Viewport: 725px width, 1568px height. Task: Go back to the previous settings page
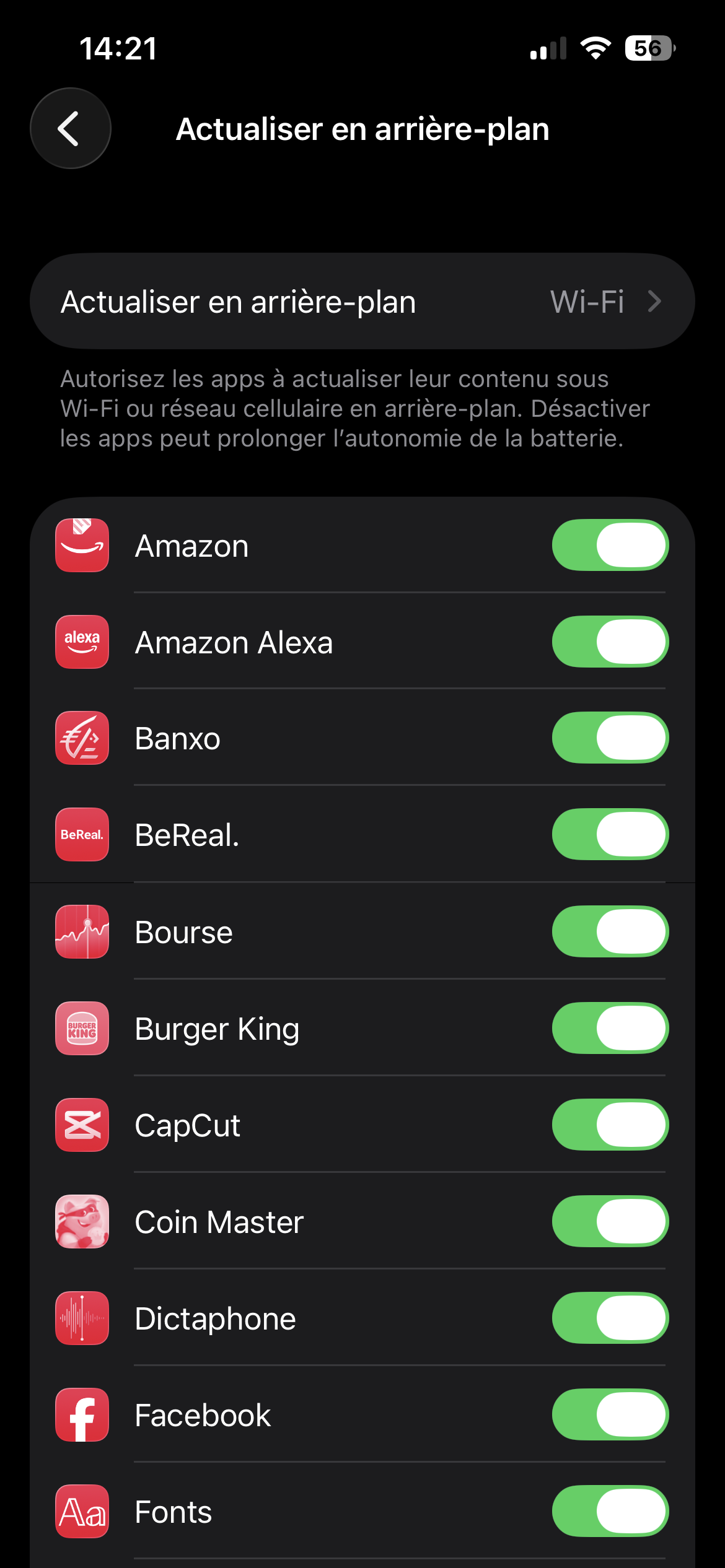[71, 128]
